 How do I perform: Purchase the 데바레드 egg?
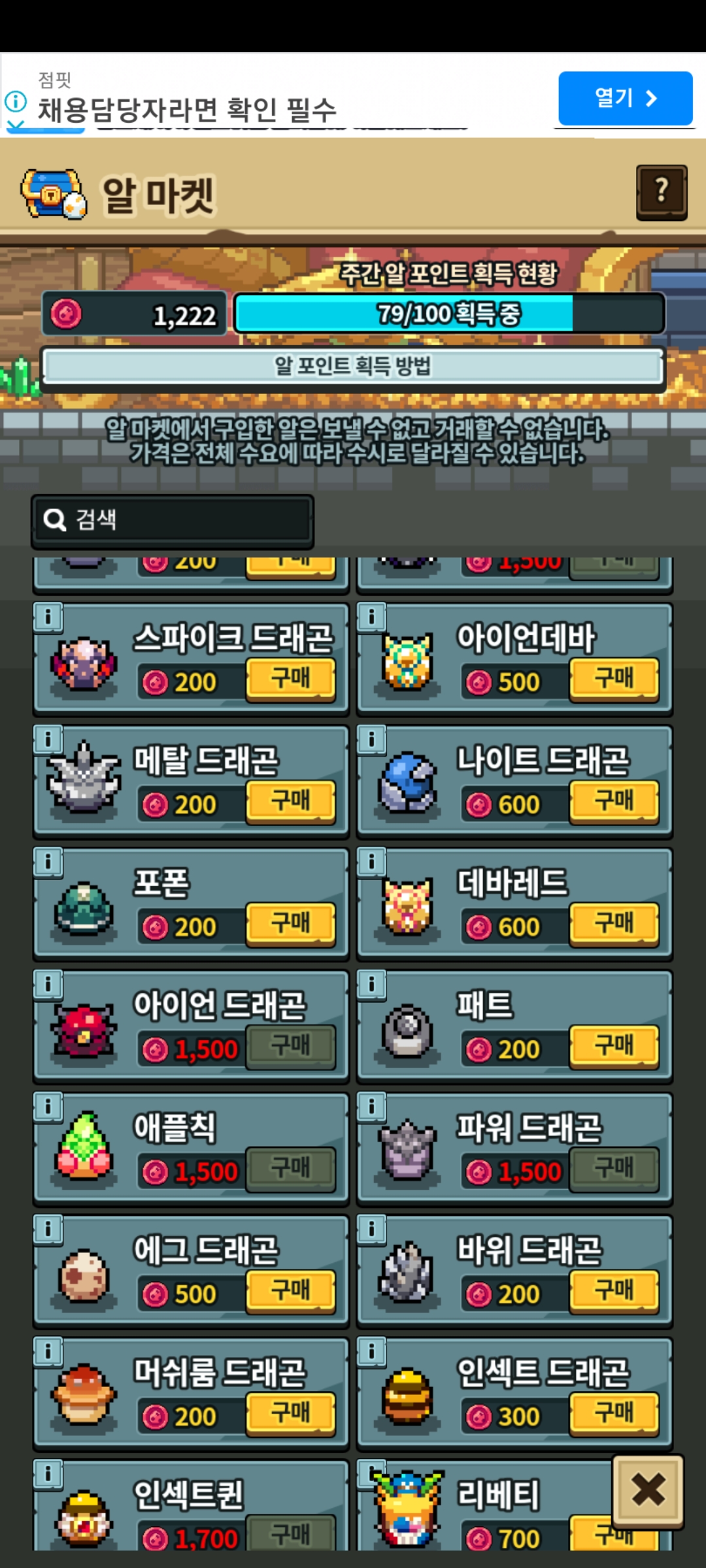tap(614, 924)
